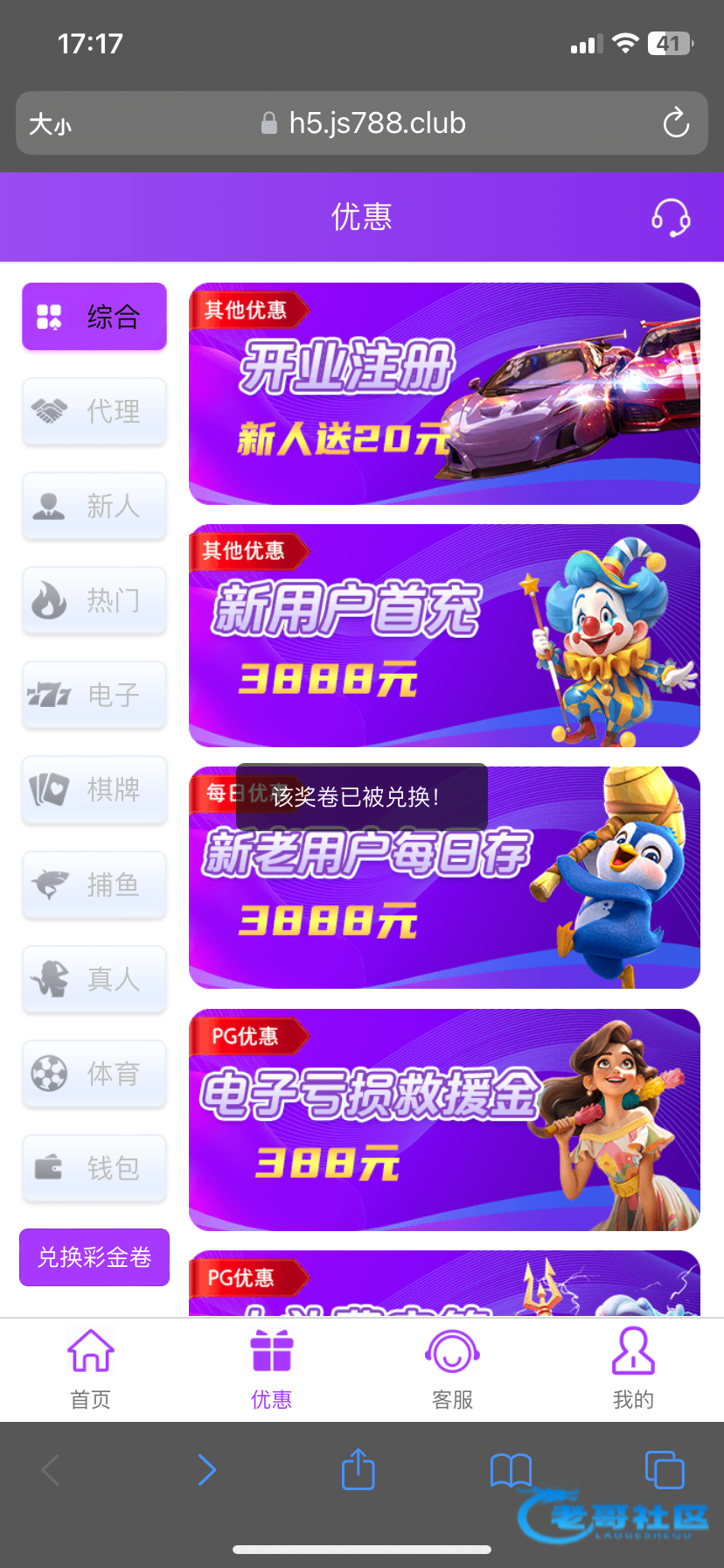Viewport: 724px width, 1568px height.
Task: Open the 新用户首充 3888元 promotion
Action: [x=444, y=635]
